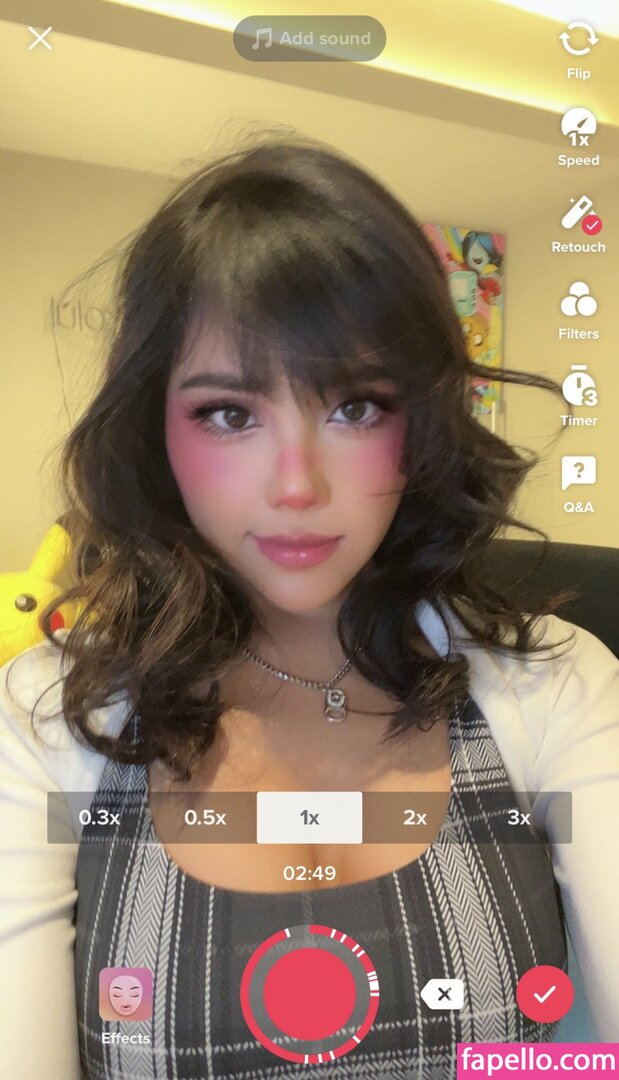The width and height of the screenshot is (619, 1080).
Task: Toggle the Retouch beauty option
Action: pyautogui.click(x=578, y=225)
